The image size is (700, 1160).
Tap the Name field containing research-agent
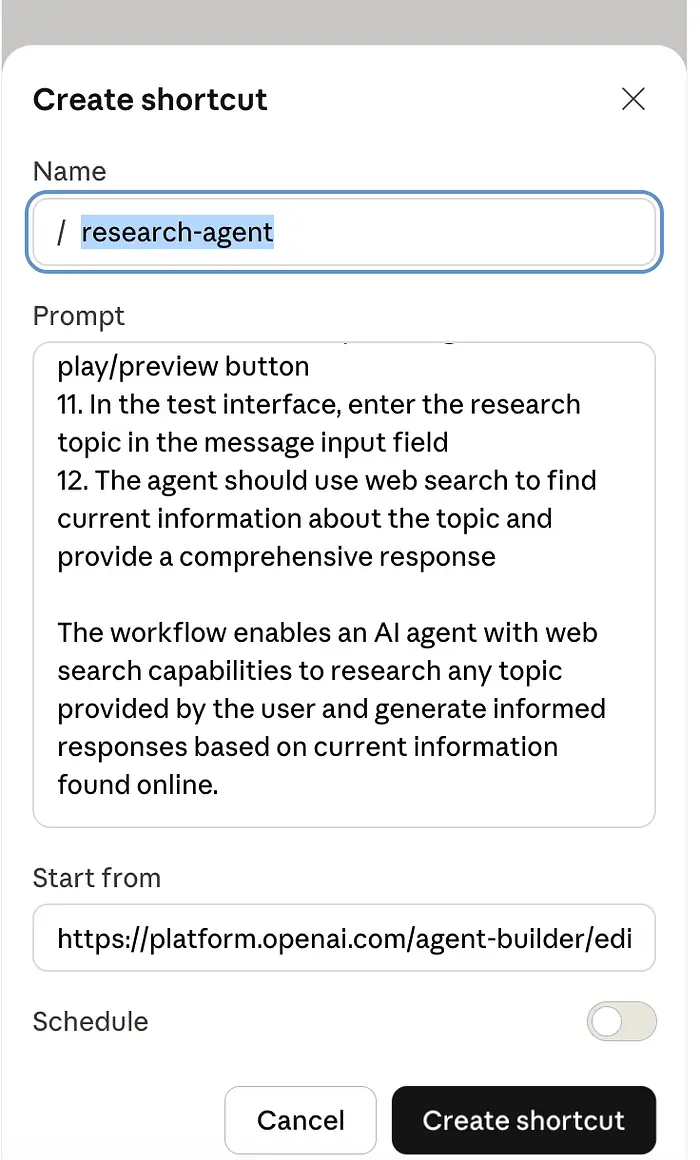344,232
